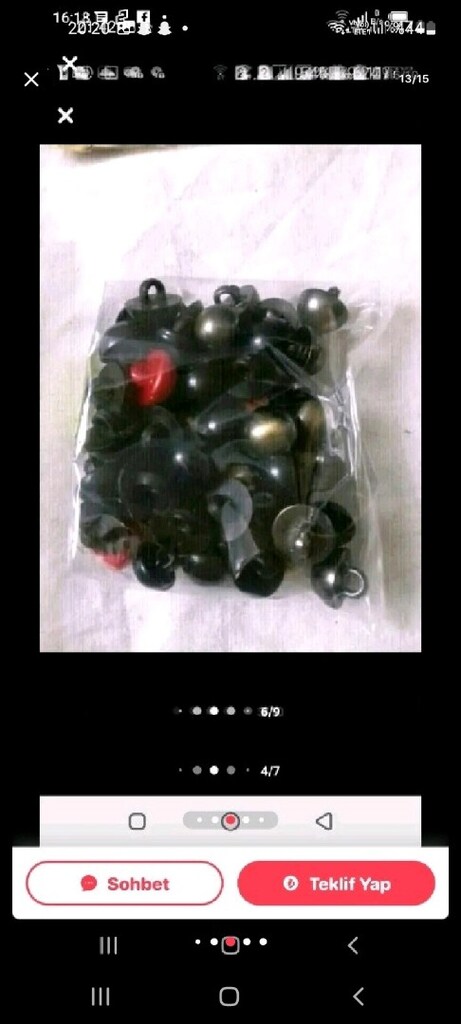This screenshot has width=461, height=1024.
Task: Make an offer with Teklif Yap
Action: (336, 884)
